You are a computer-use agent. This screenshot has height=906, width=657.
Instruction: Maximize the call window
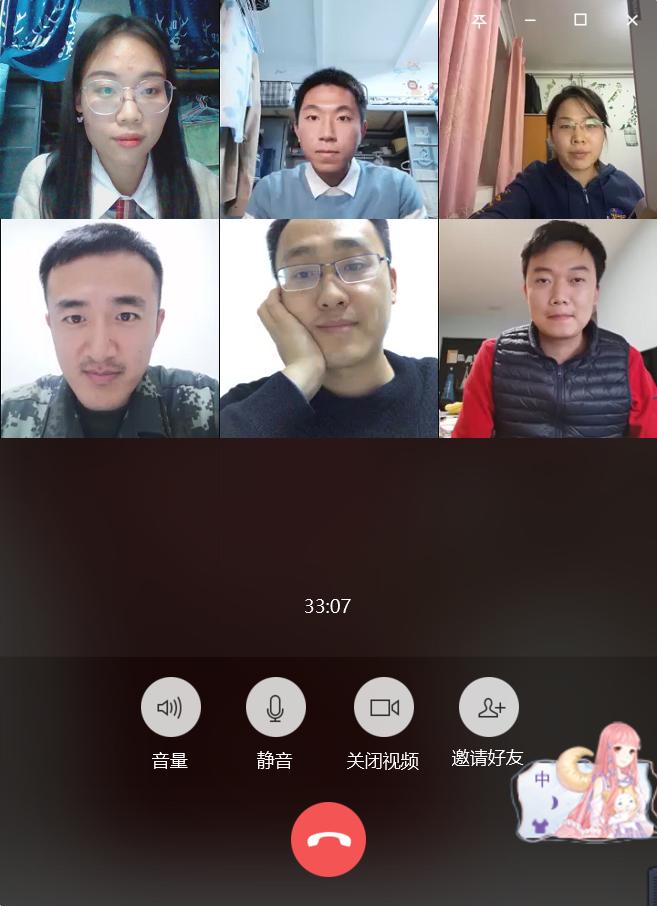580,19
